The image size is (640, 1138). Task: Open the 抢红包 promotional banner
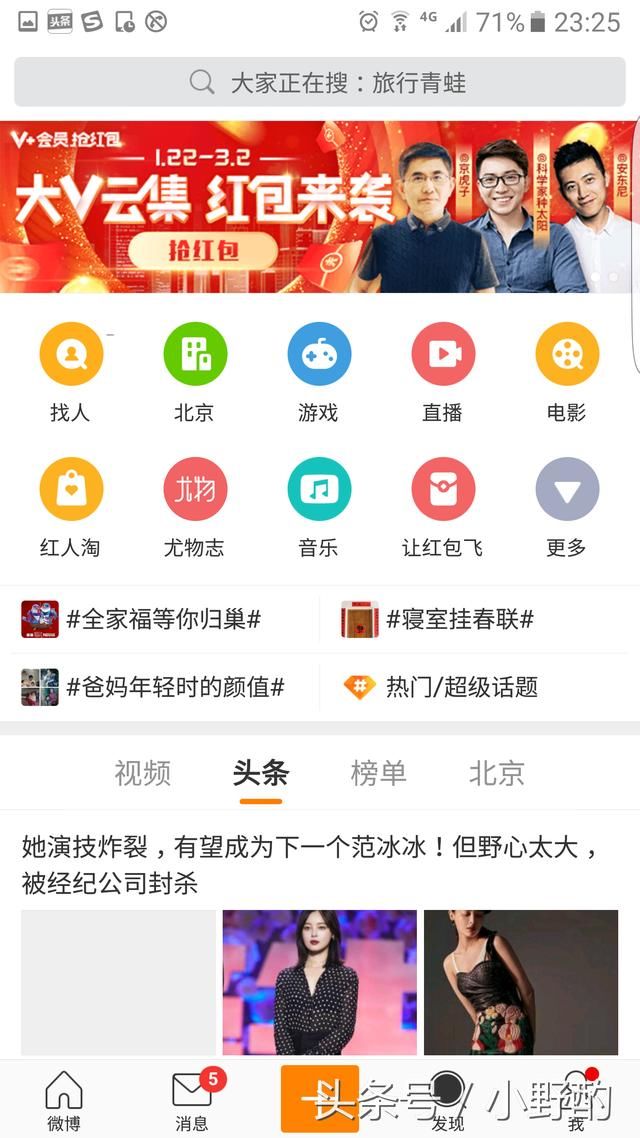(x=320, y=206)
